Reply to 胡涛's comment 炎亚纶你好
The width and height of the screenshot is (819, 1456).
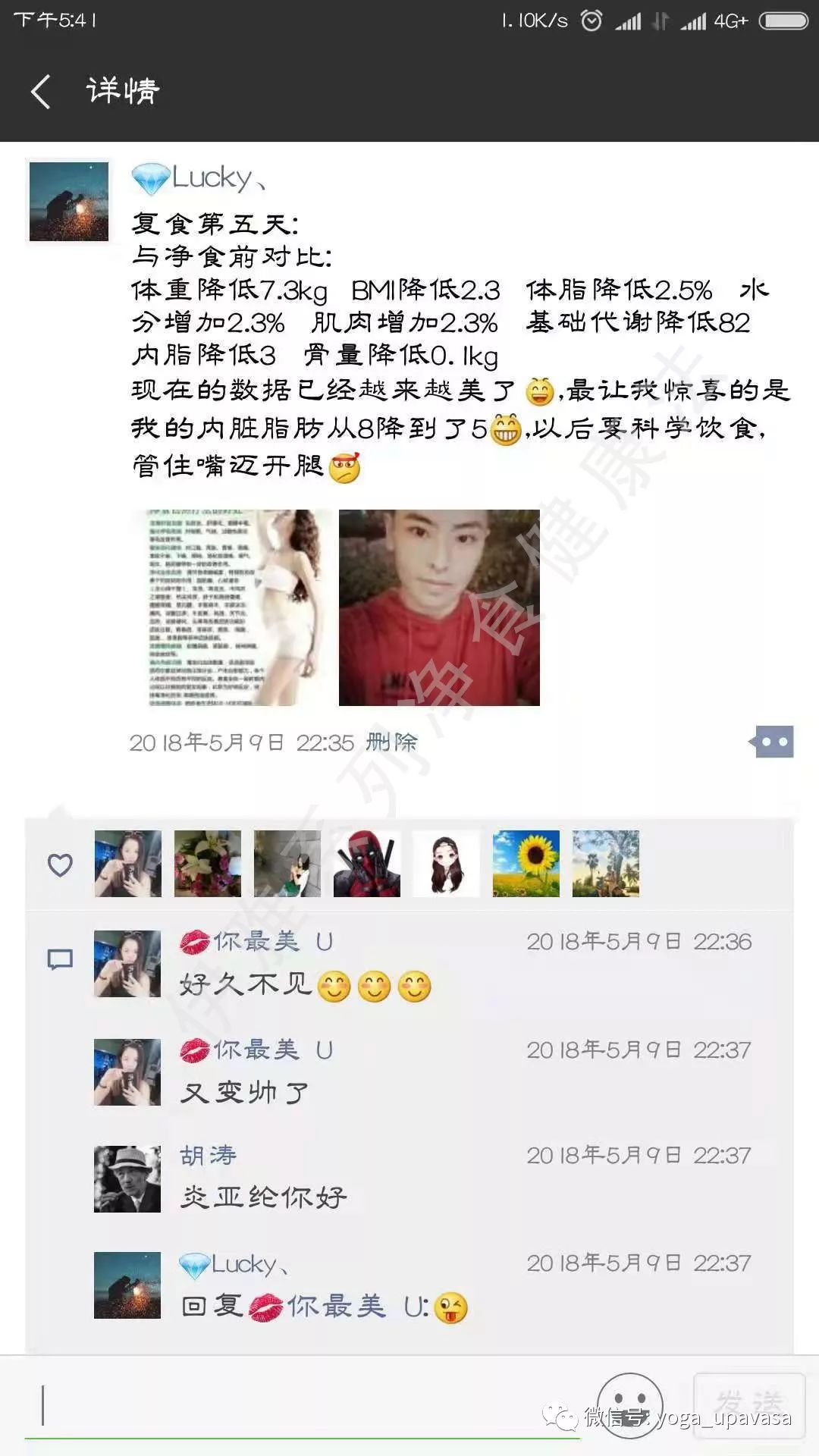click(x=263, y=1197)
